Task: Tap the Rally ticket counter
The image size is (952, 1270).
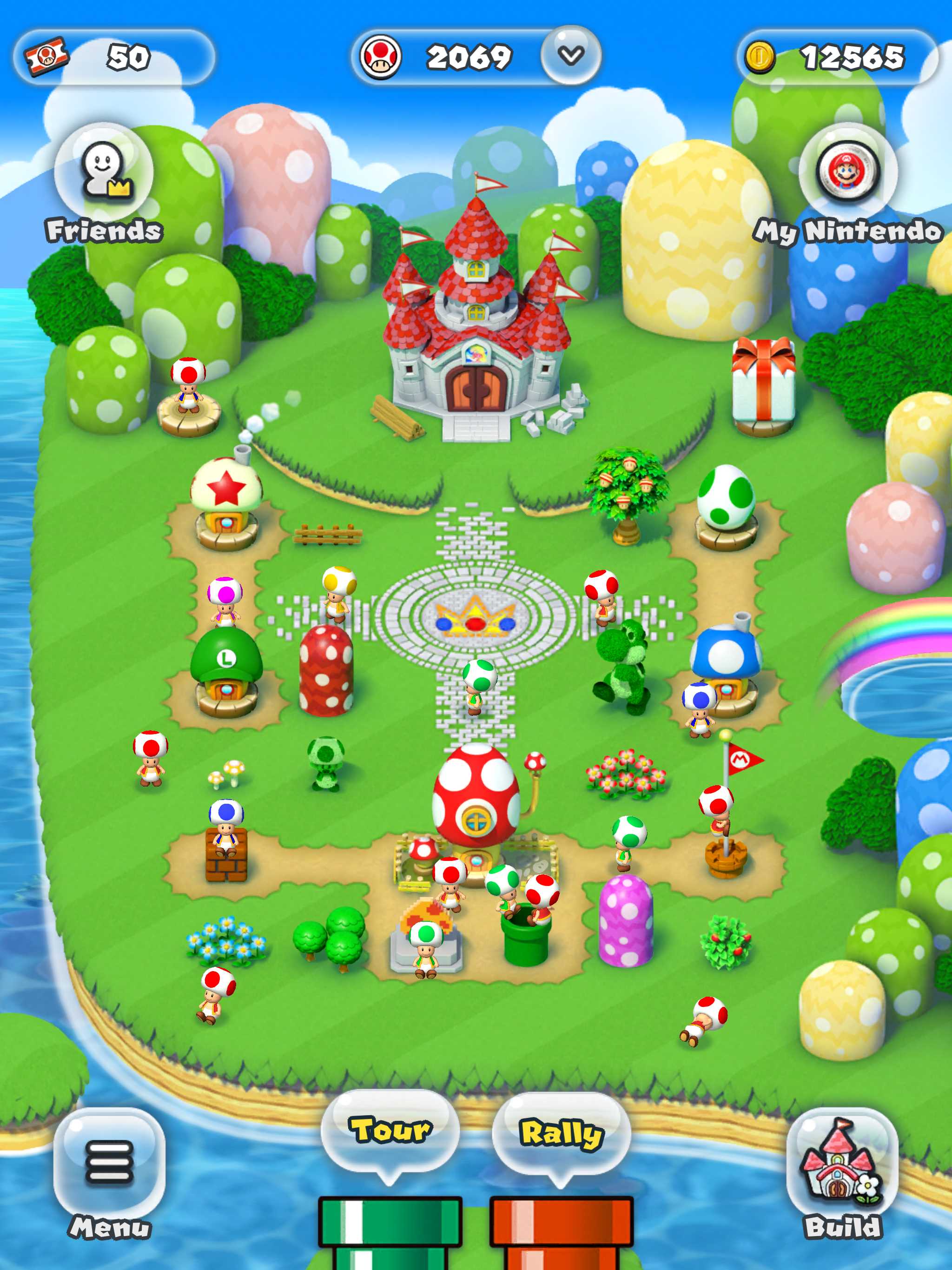Action: click(114, 57)
